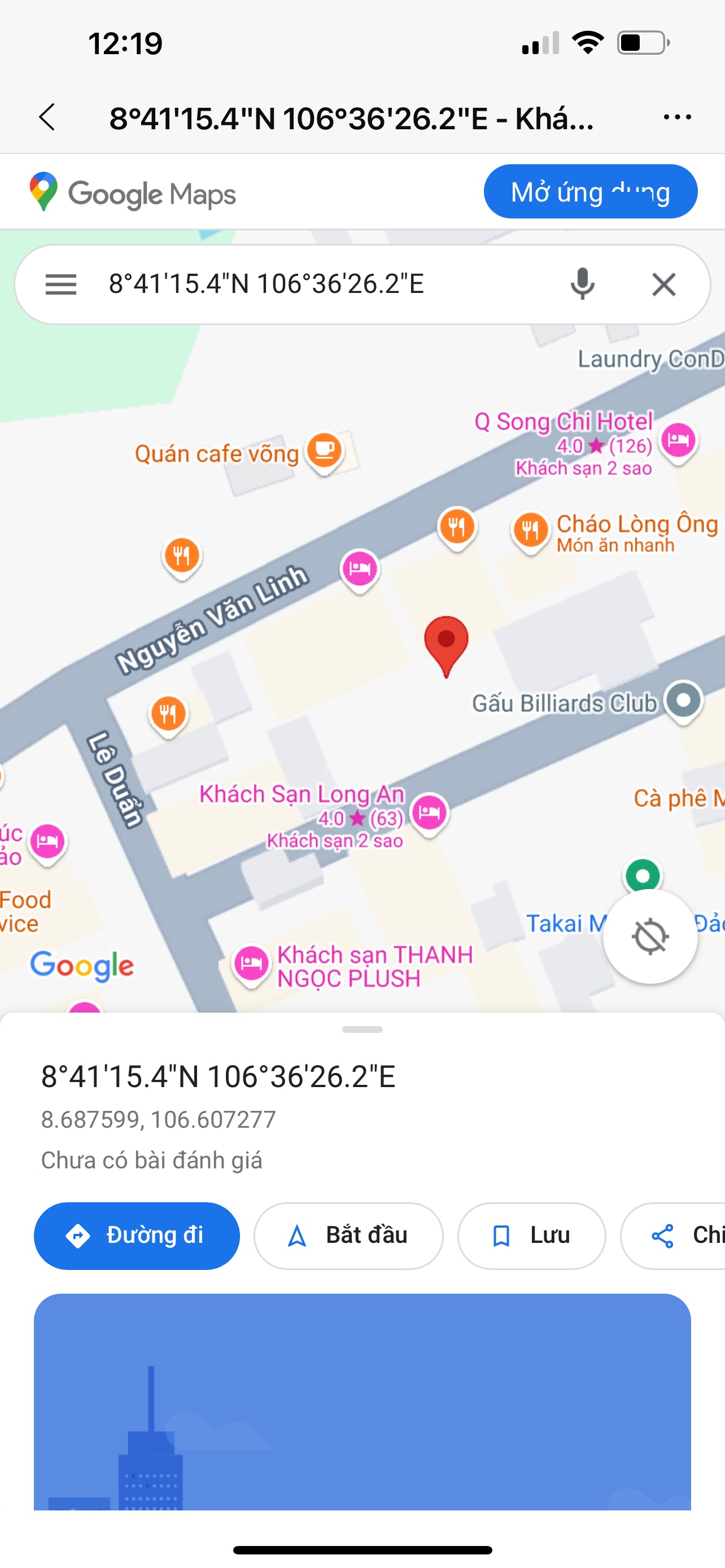Open Khách sạn THANH NGỌC PLUSH marker
The image size is (725, 1568).
(x=251, y=963)
